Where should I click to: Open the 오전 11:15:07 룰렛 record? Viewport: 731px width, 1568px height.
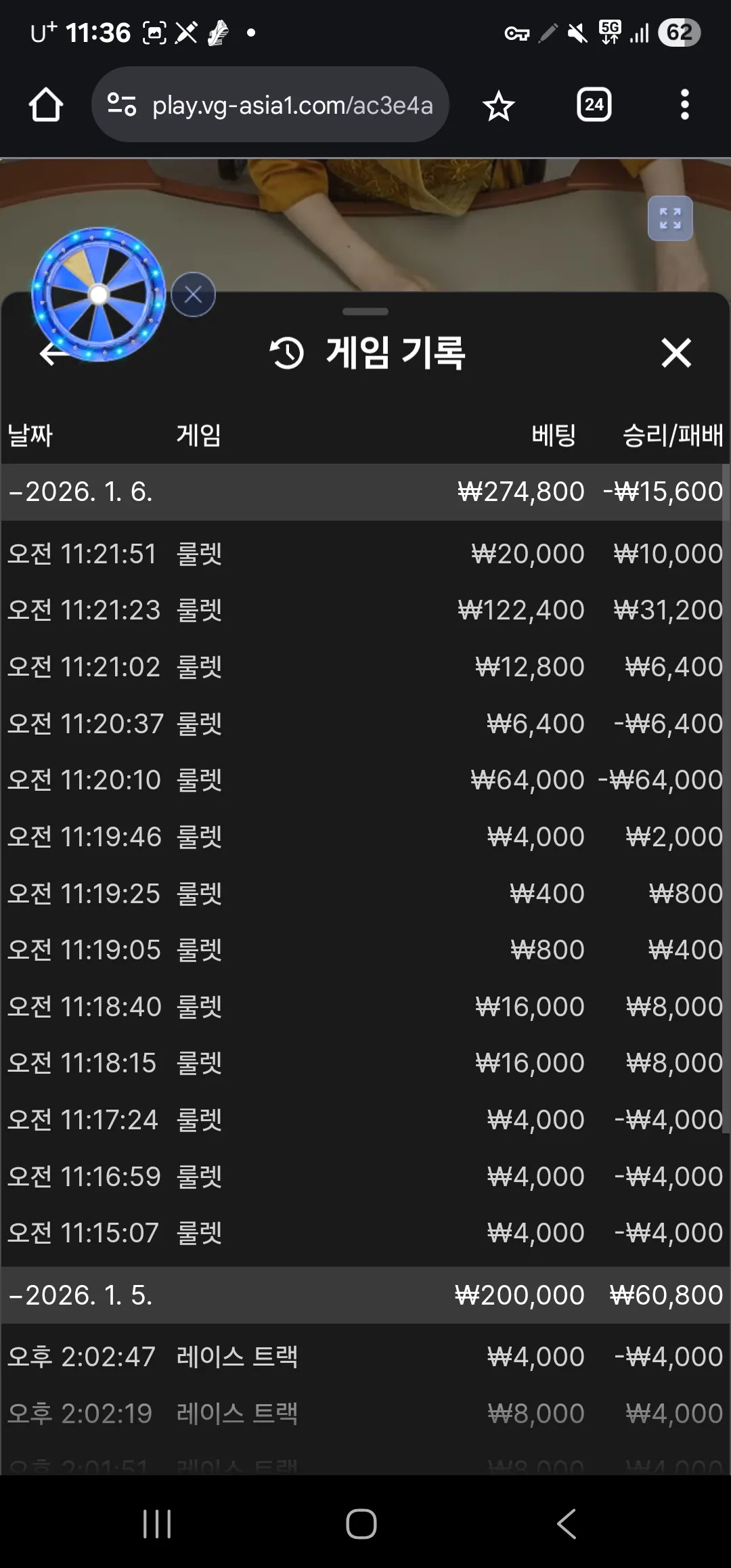click(x=365, y=1233)
